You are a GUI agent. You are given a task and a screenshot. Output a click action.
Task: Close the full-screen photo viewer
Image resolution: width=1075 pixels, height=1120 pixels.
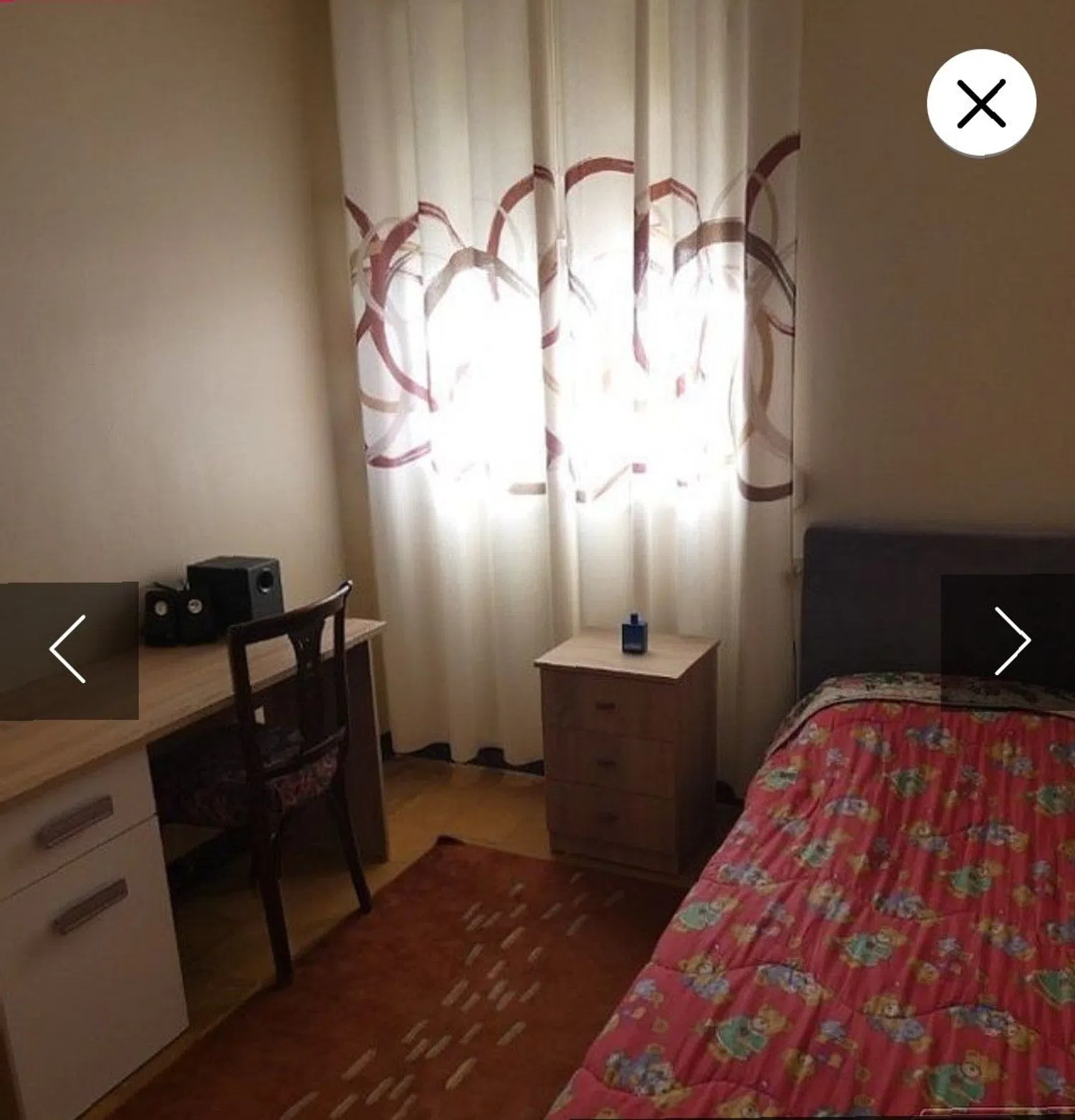click(981, 103)
